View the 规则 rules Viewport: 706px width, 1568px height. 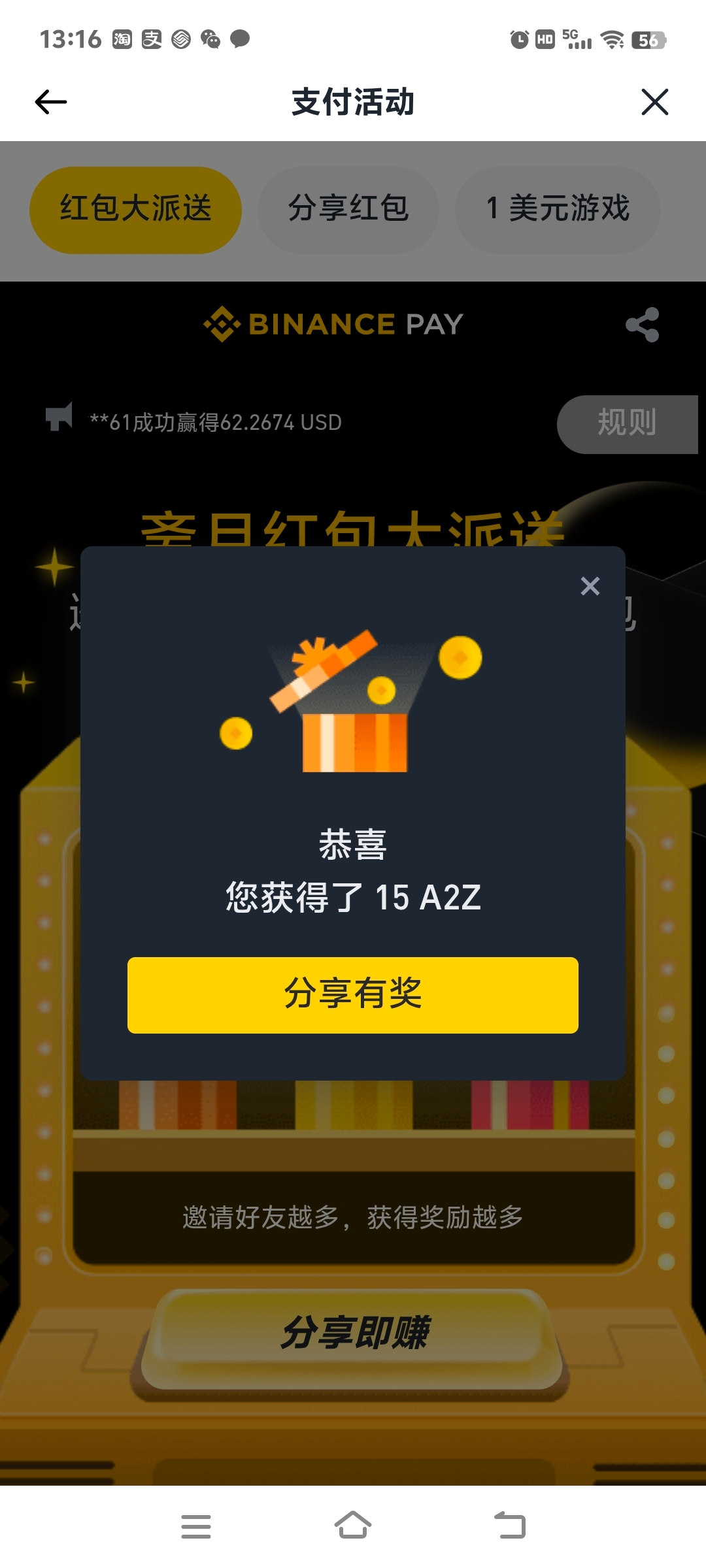coord(627,424)
